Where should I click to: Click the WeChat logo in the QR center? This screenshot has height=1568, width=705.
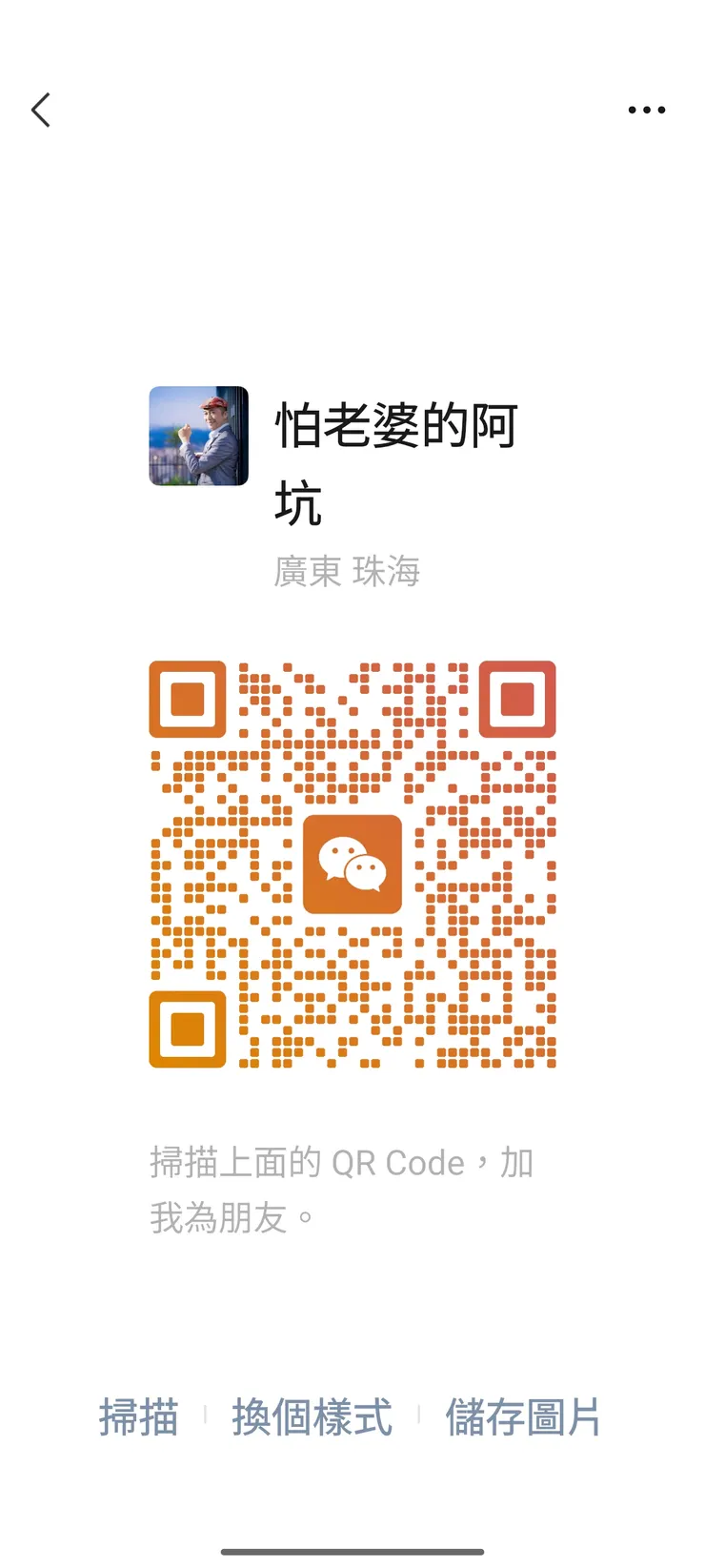352,863
